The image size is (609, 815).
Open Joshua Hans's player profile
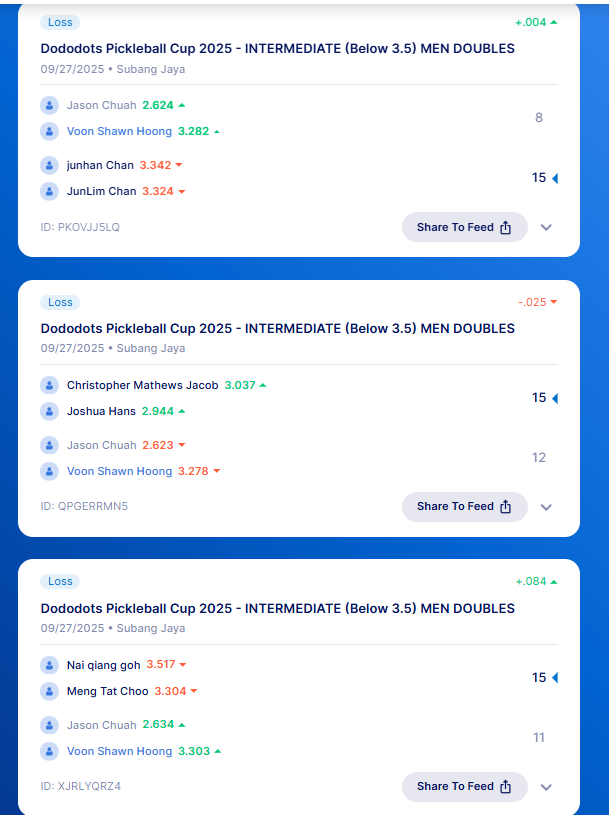click(101, 411)
